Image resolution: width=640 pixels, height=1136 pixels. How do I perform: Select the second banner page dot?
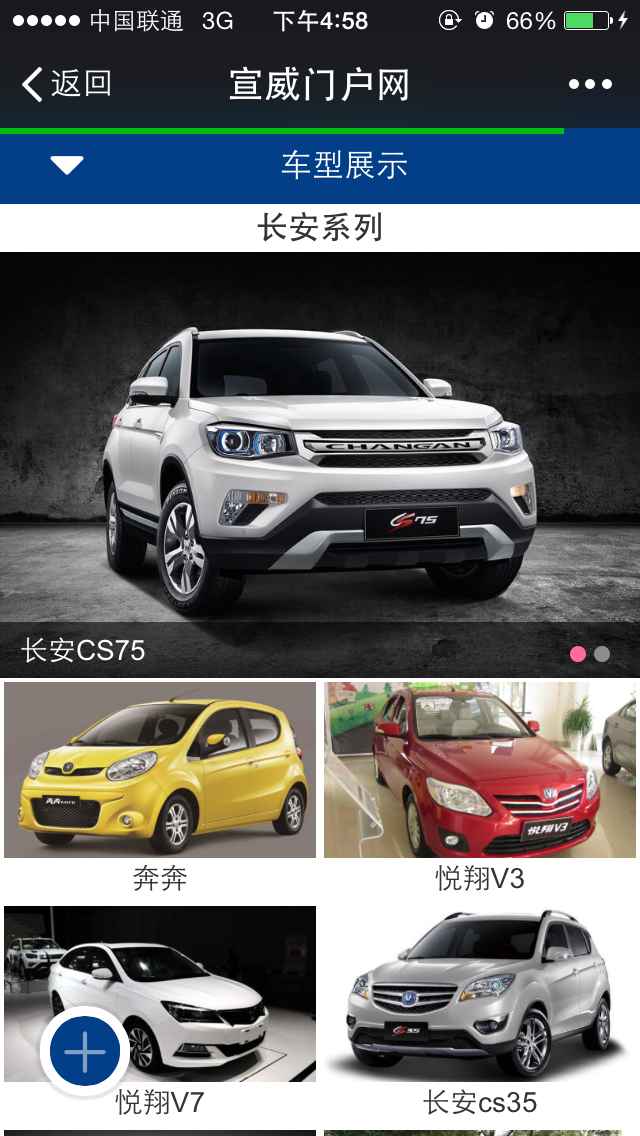[x=602, y=654]
